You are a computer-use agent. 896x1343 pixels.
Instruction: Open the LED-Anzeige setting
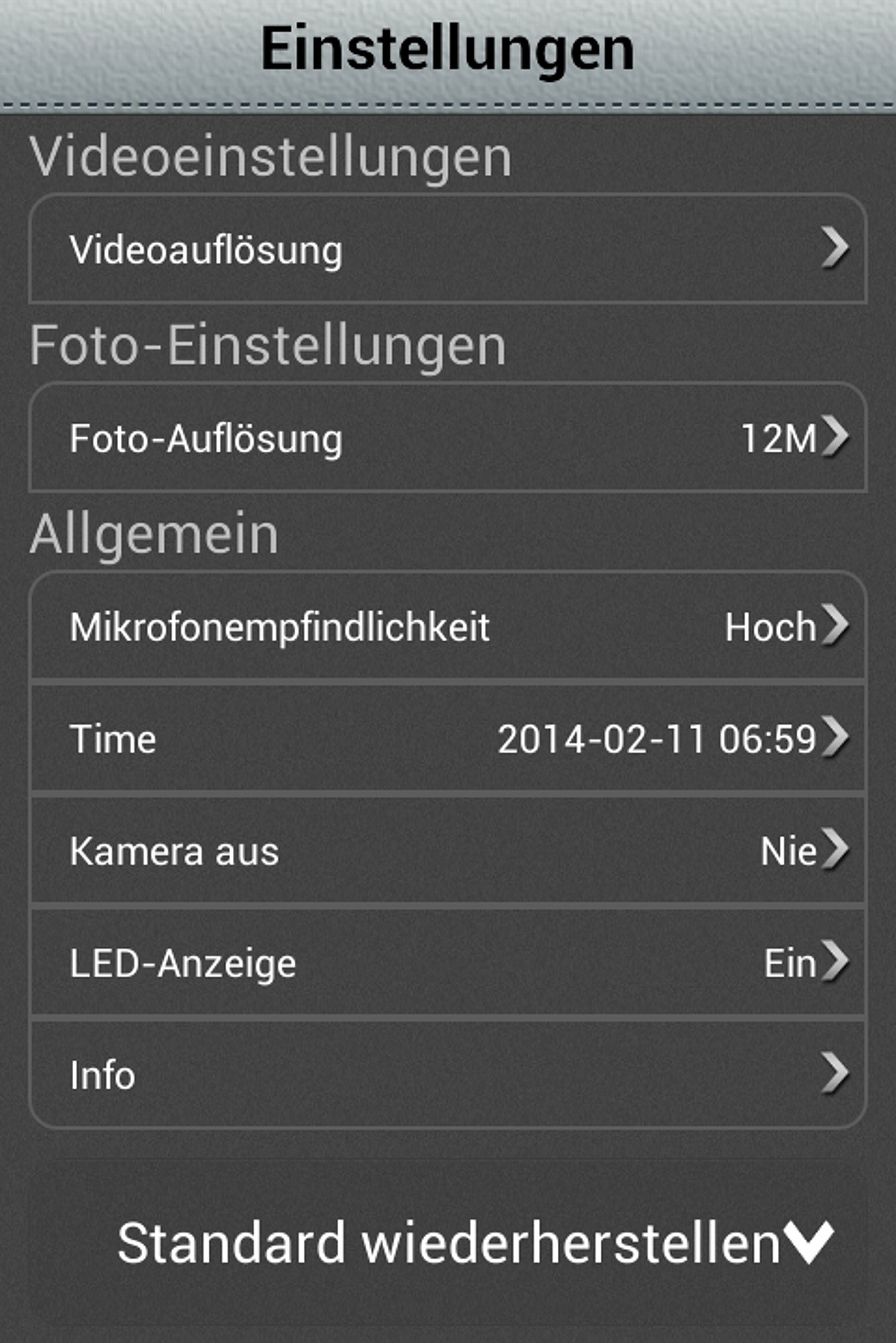pos(448,963)
